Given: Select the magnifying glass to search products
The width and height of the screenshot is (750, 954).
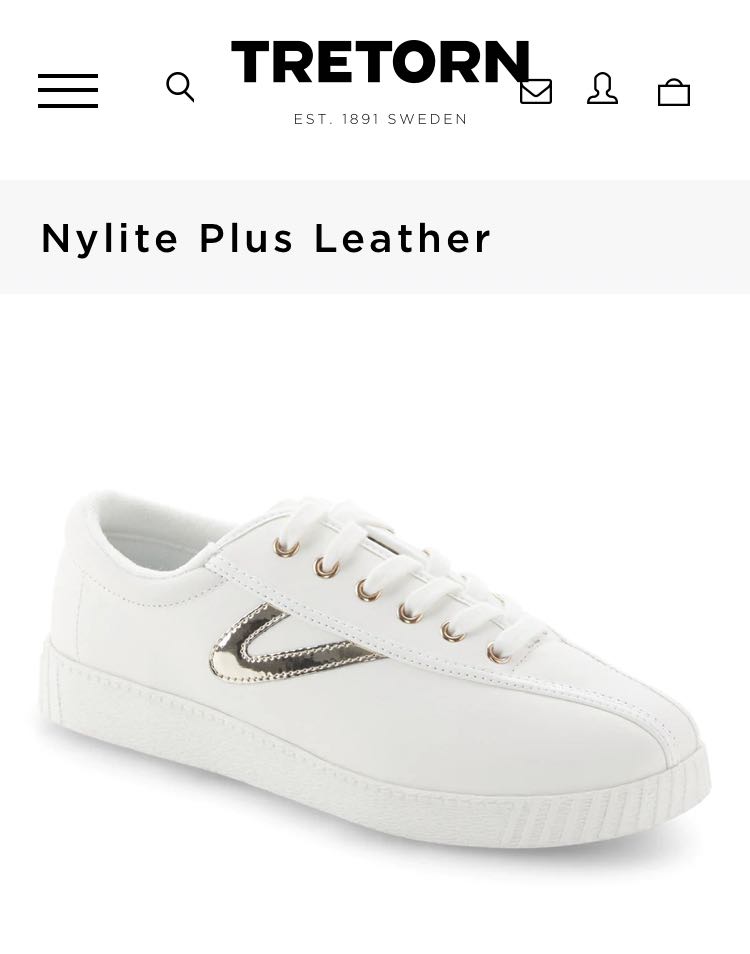Looking at the screenshot, I should (180, 87).
